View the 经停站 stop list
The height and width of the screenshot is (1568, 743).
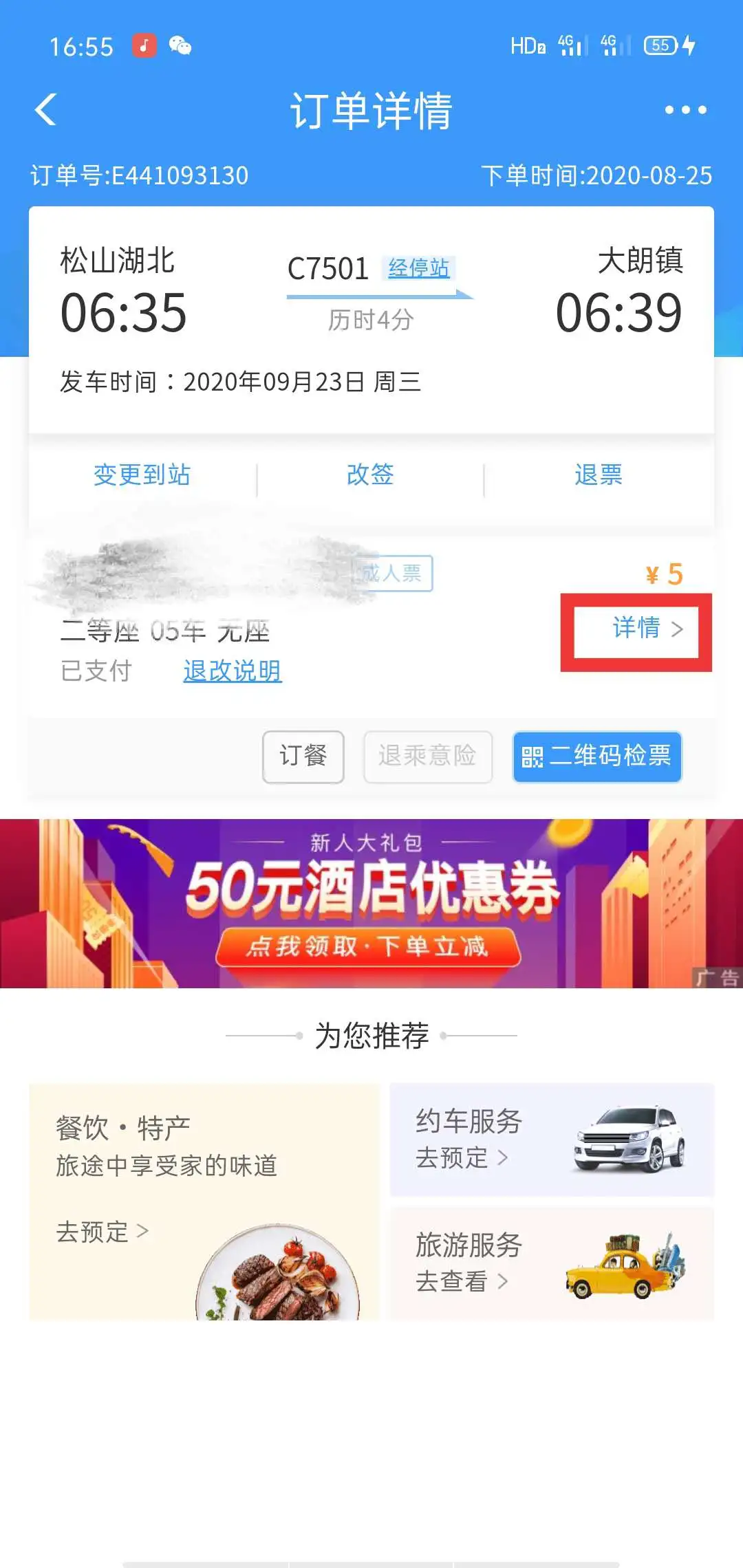tap(418, 268)
